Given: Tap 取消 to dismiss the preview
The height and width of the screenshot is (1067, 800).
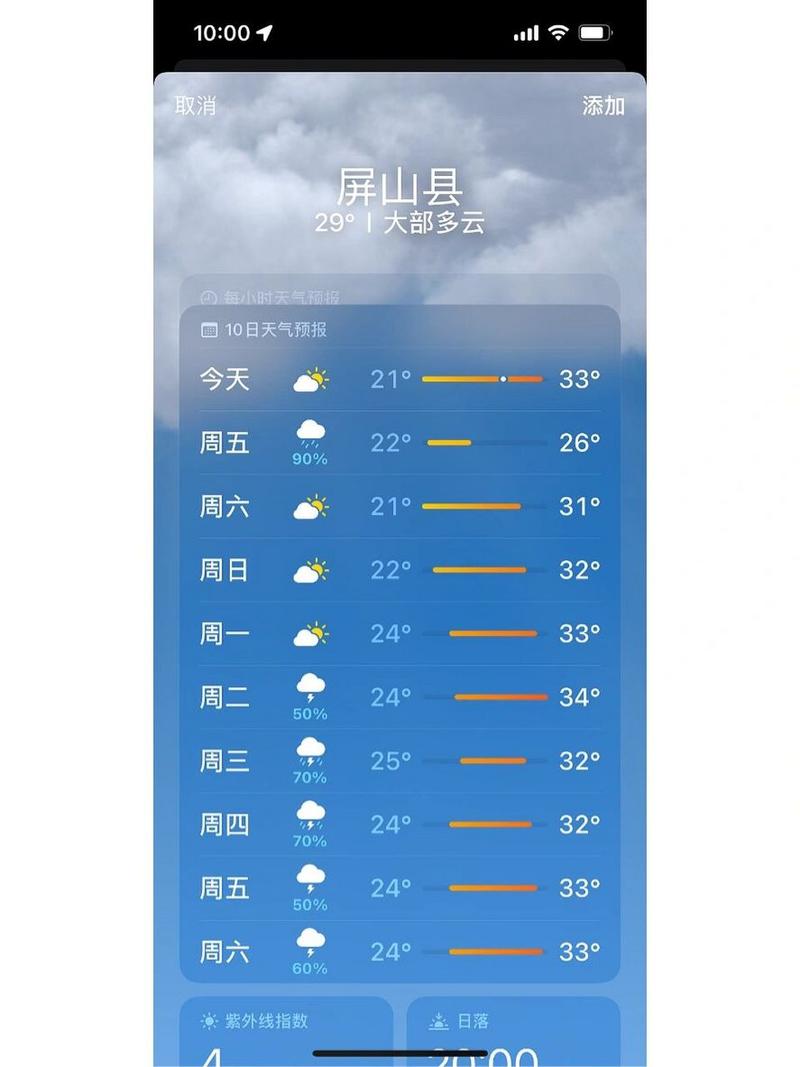Looking at the screenshot, I should click(x=195, y=106).
